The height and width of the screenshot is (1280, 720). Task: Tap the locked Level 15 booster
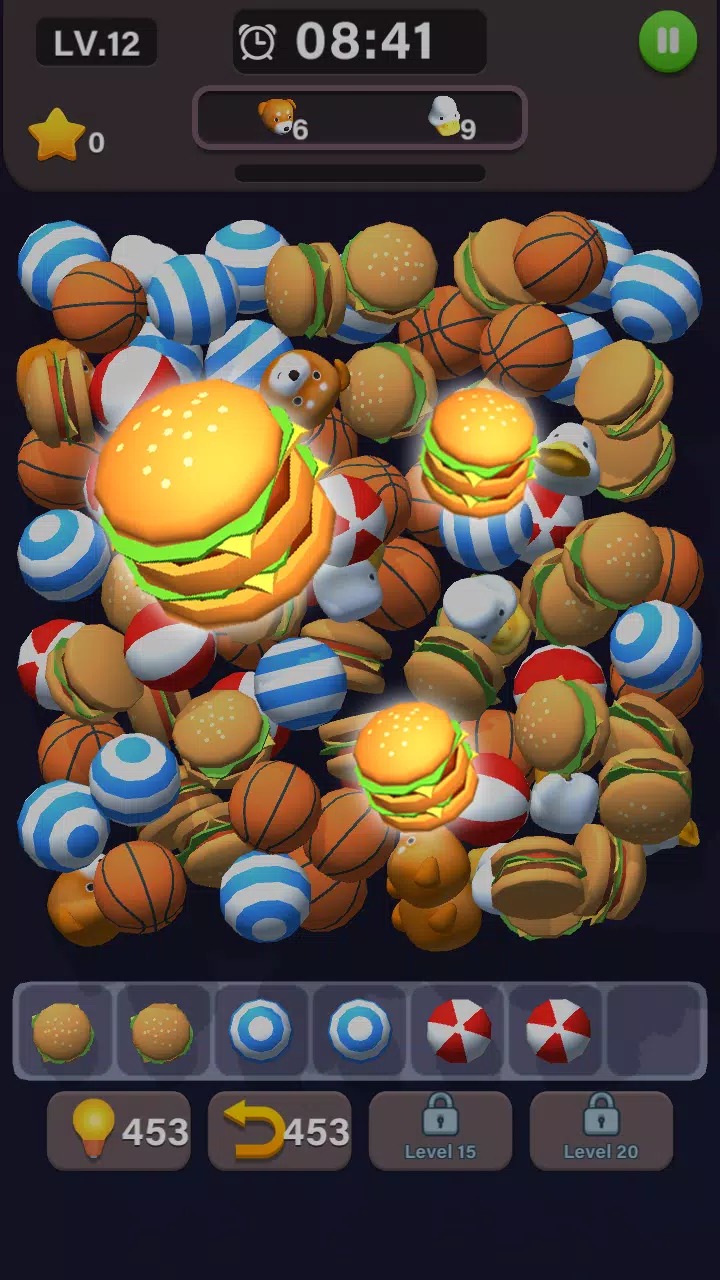point(440,1131)
